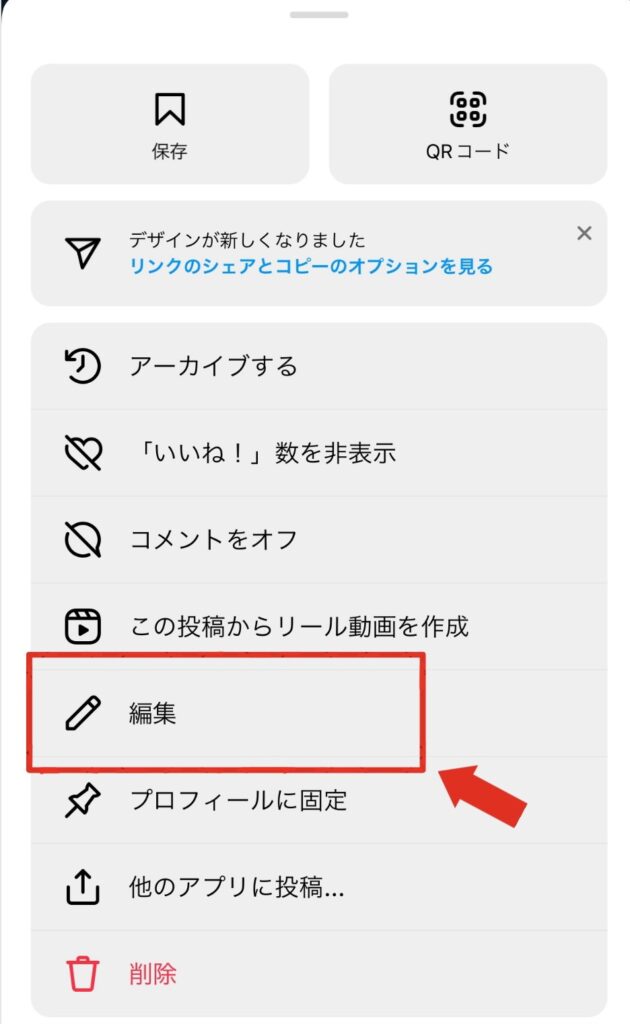Choose 「いいね！」数を非表示
Screen dimensions: 630x1024
pyautogui.click(x=318, y=453)
